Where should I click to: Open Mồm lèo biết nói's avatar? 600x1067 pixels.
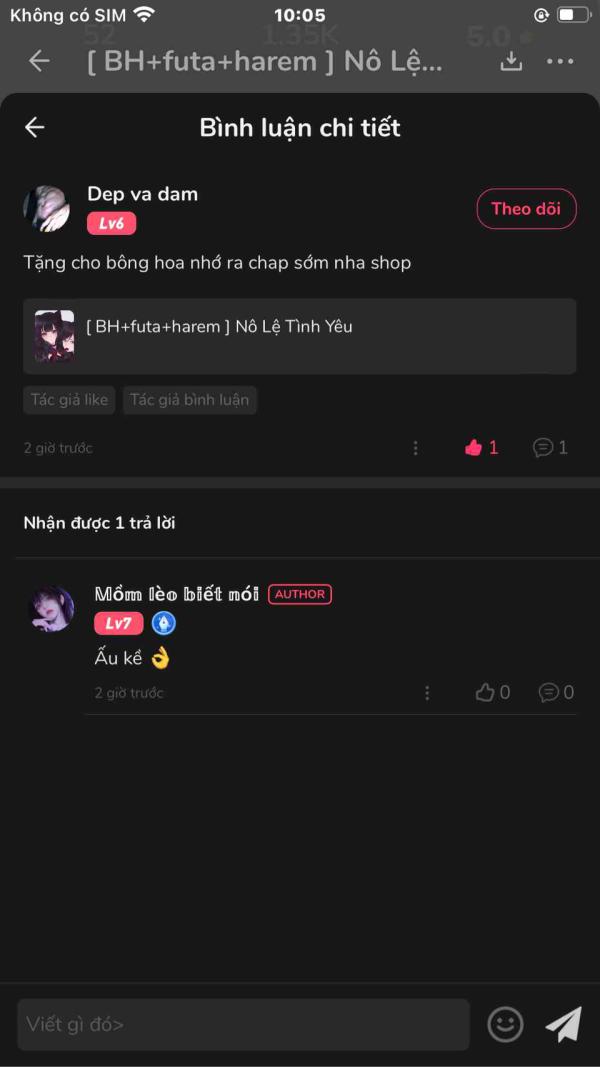51,608
